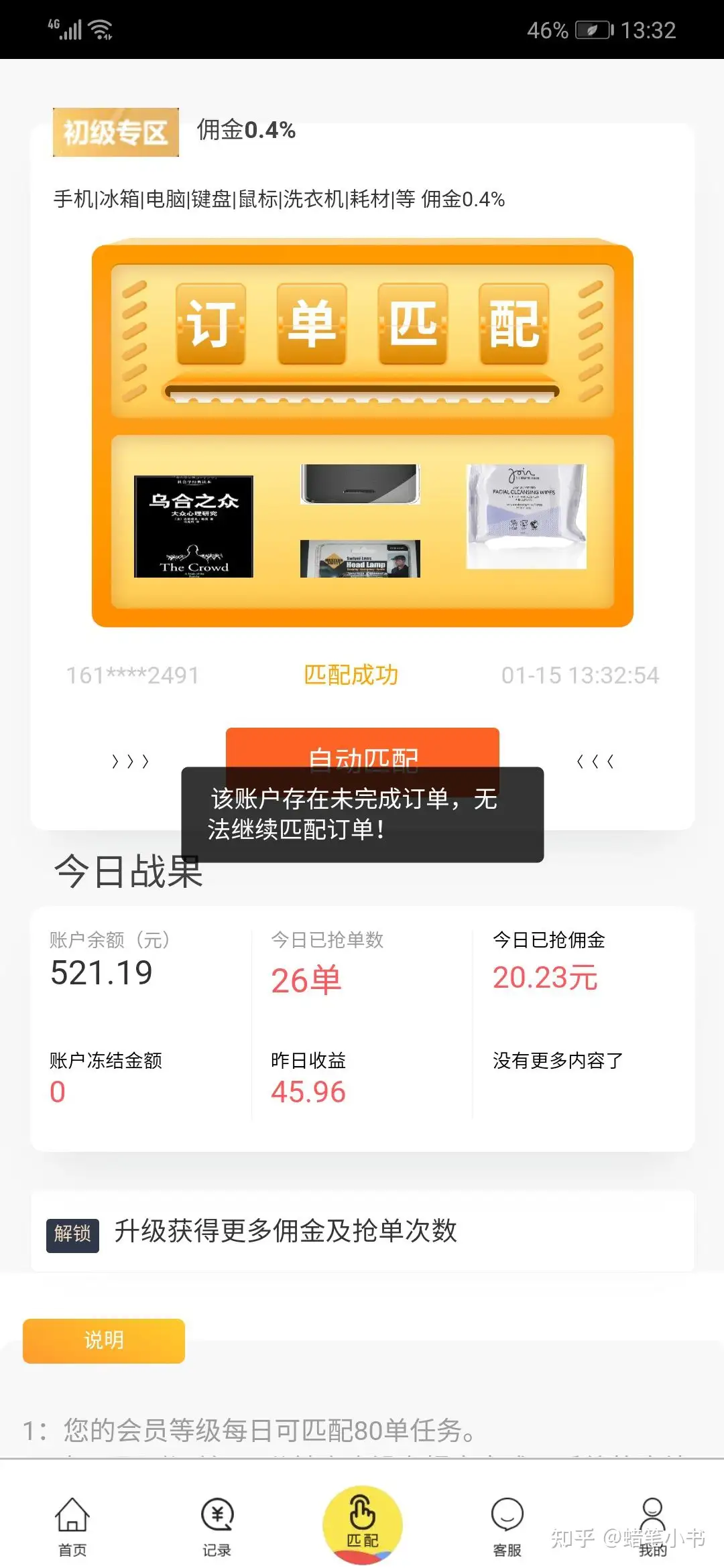Tap the 账户余额 521.19 balance figure
This screenshot has height=1568, width=724.
click(101, 973)
